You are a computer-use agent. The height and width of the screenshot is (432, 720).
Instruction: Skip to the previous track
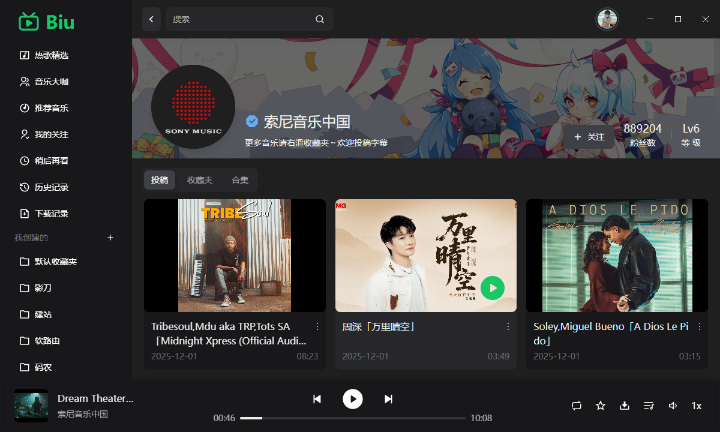click(x=317, y=399)
